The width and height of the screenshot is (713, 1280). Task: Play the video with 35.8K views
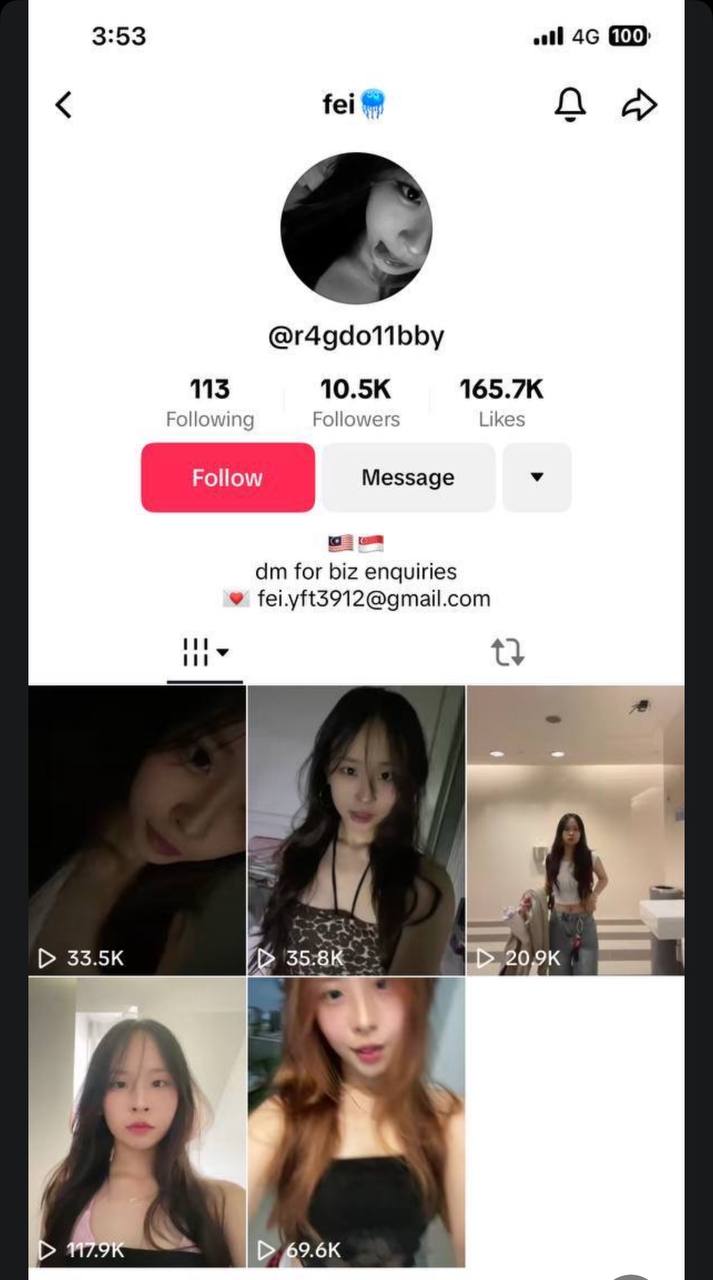coord(356,830)
